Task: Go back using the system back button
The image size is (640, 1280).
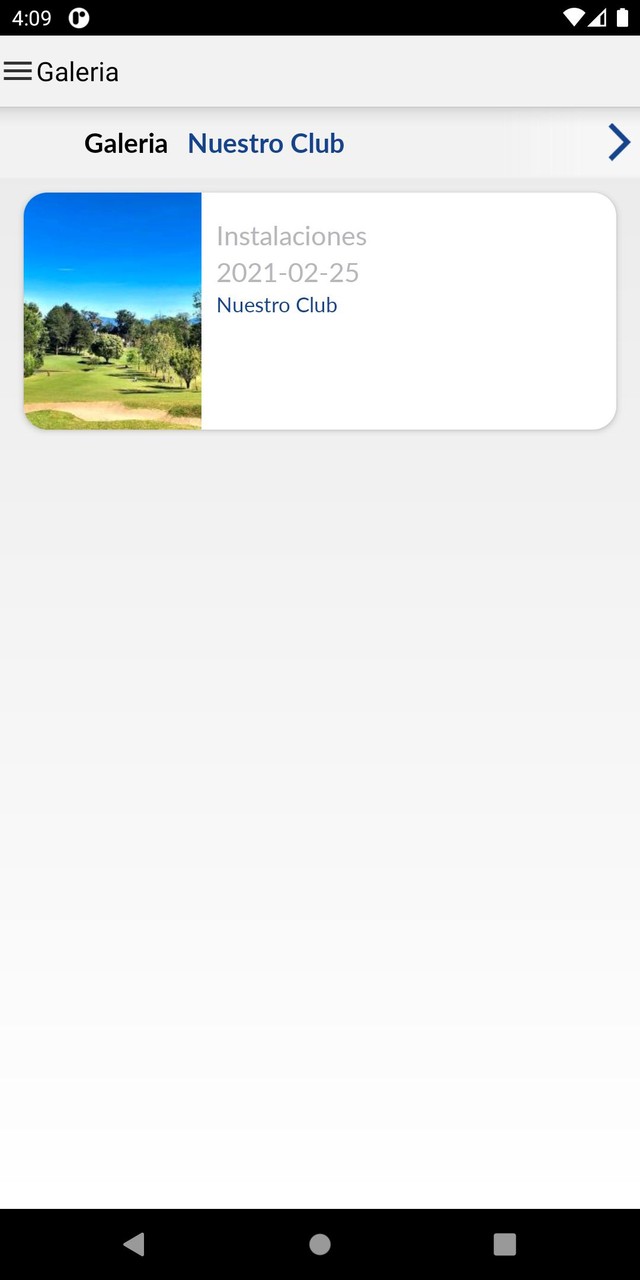Action: [134, 1244]
